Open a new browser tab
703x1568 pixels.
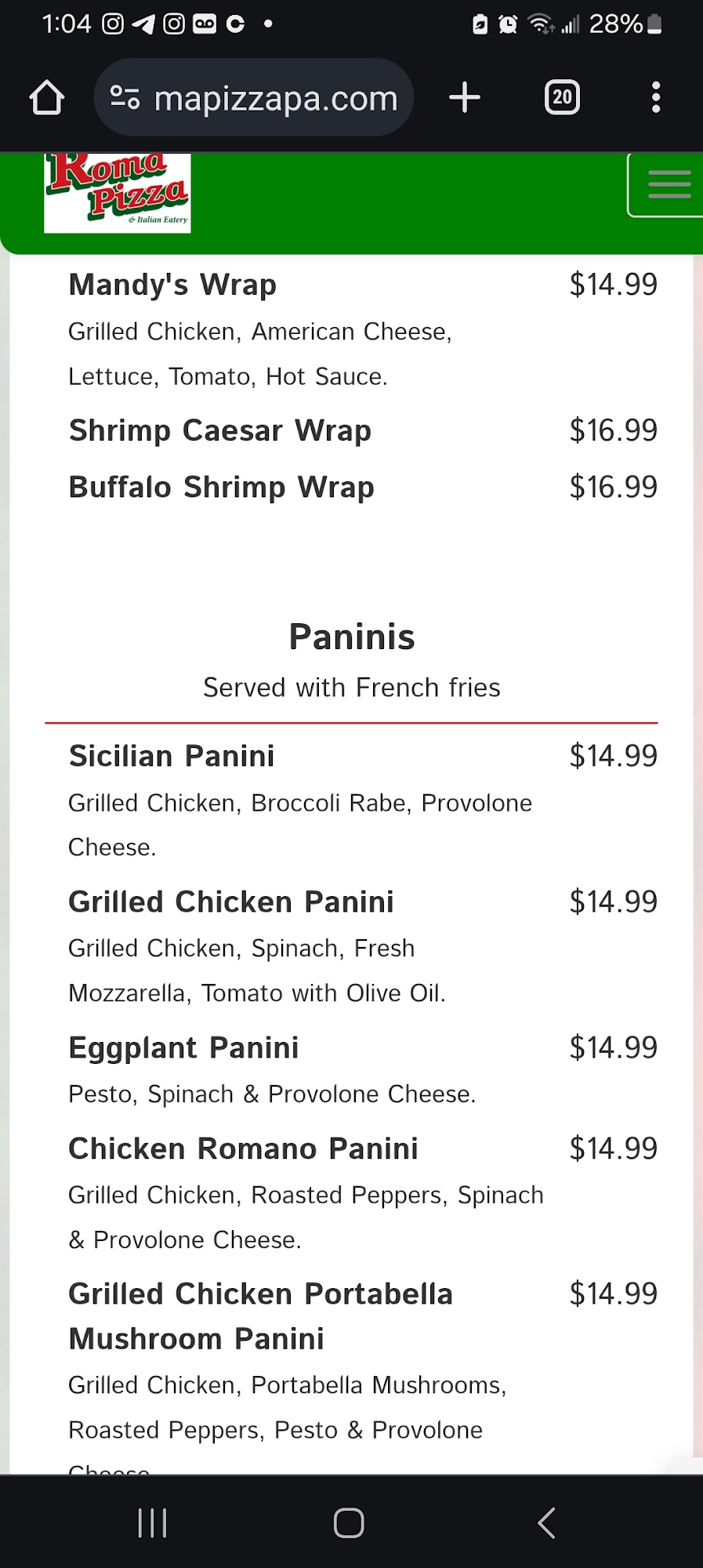tap(465, 98)
